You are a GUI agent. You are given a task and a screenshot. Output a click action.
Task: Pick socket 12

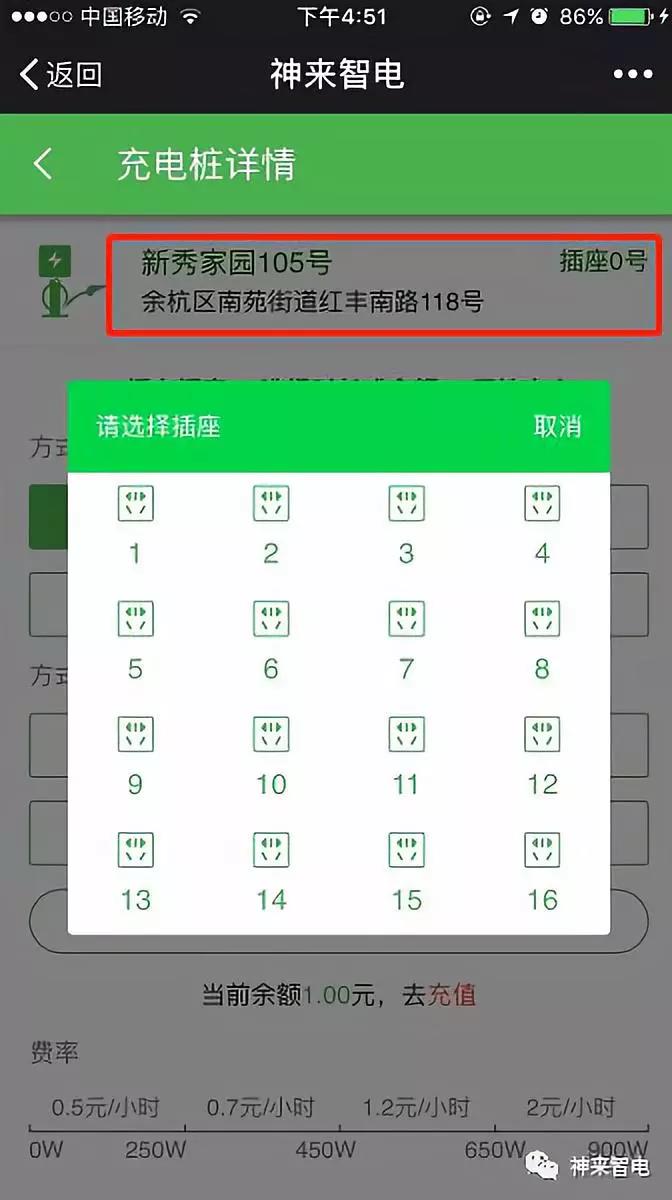[542, 756]
